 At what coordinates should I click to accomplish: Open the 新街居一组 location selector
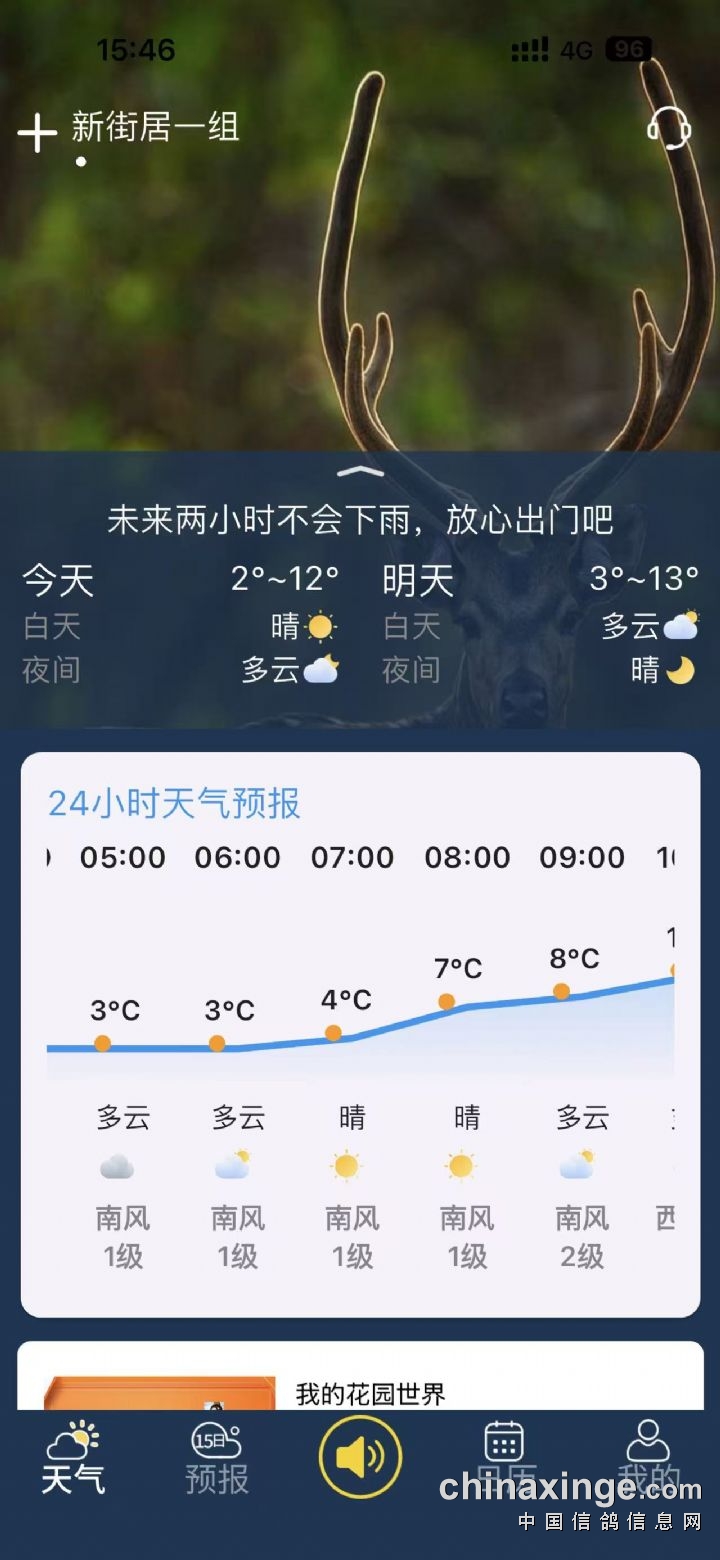tap(155, 128)
